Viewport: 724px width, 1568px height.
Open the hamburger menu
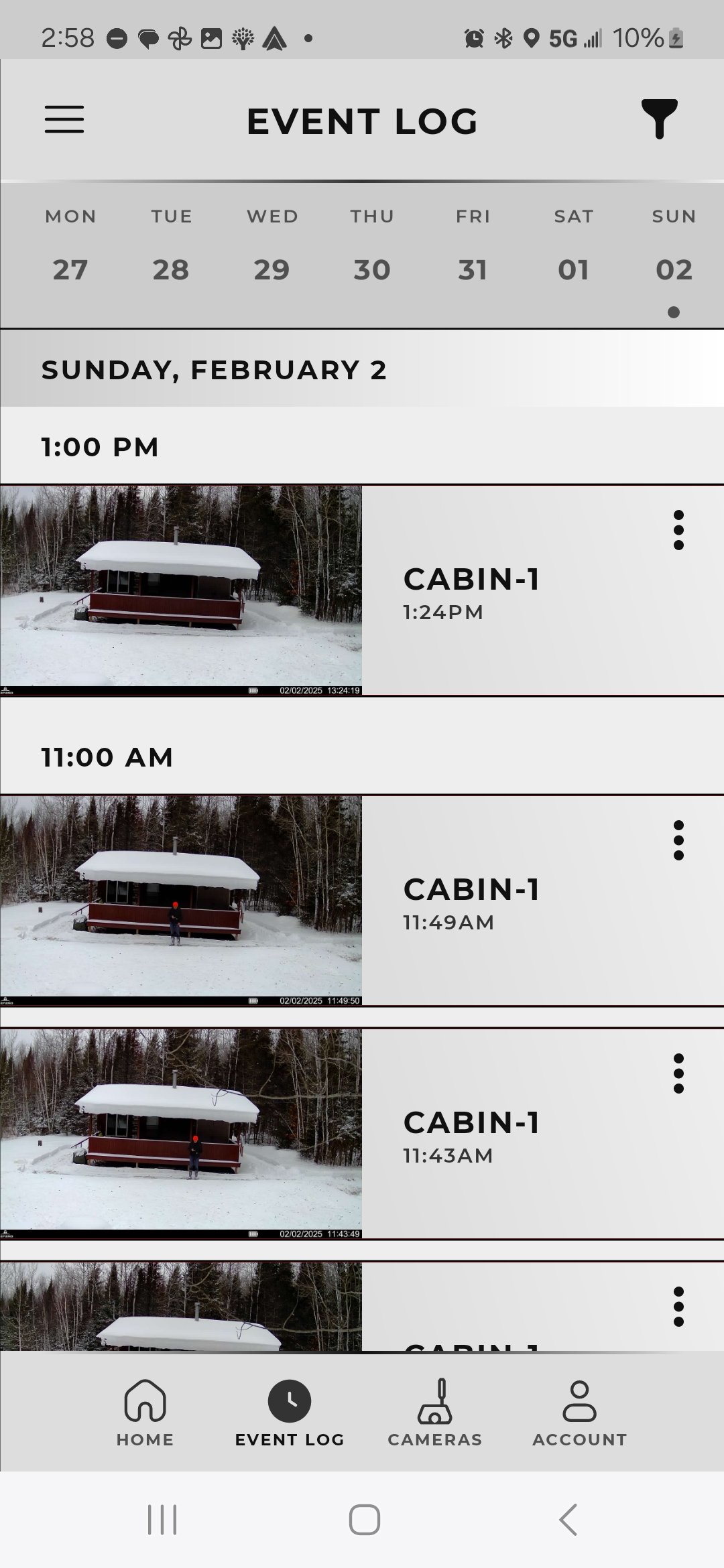click(x=64, y=120)
